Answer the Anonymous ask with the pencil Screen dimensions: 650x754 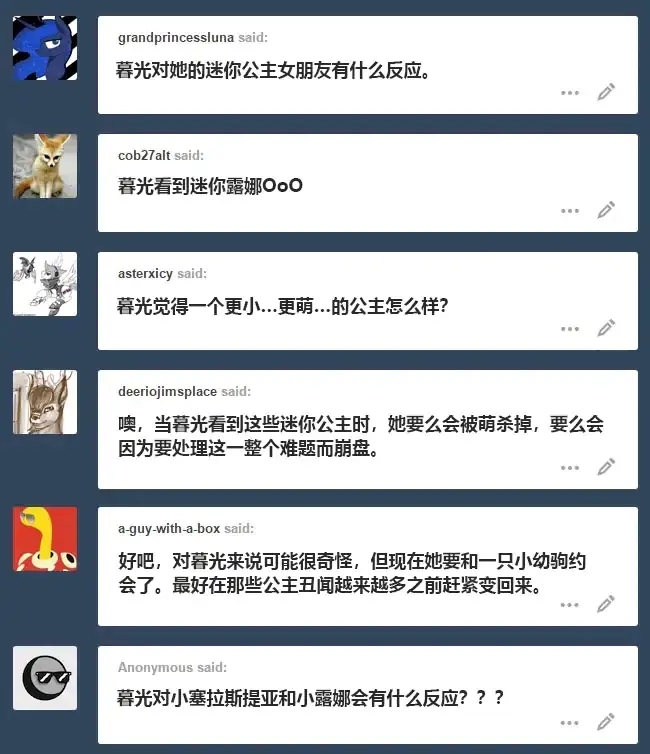[606, 722]
